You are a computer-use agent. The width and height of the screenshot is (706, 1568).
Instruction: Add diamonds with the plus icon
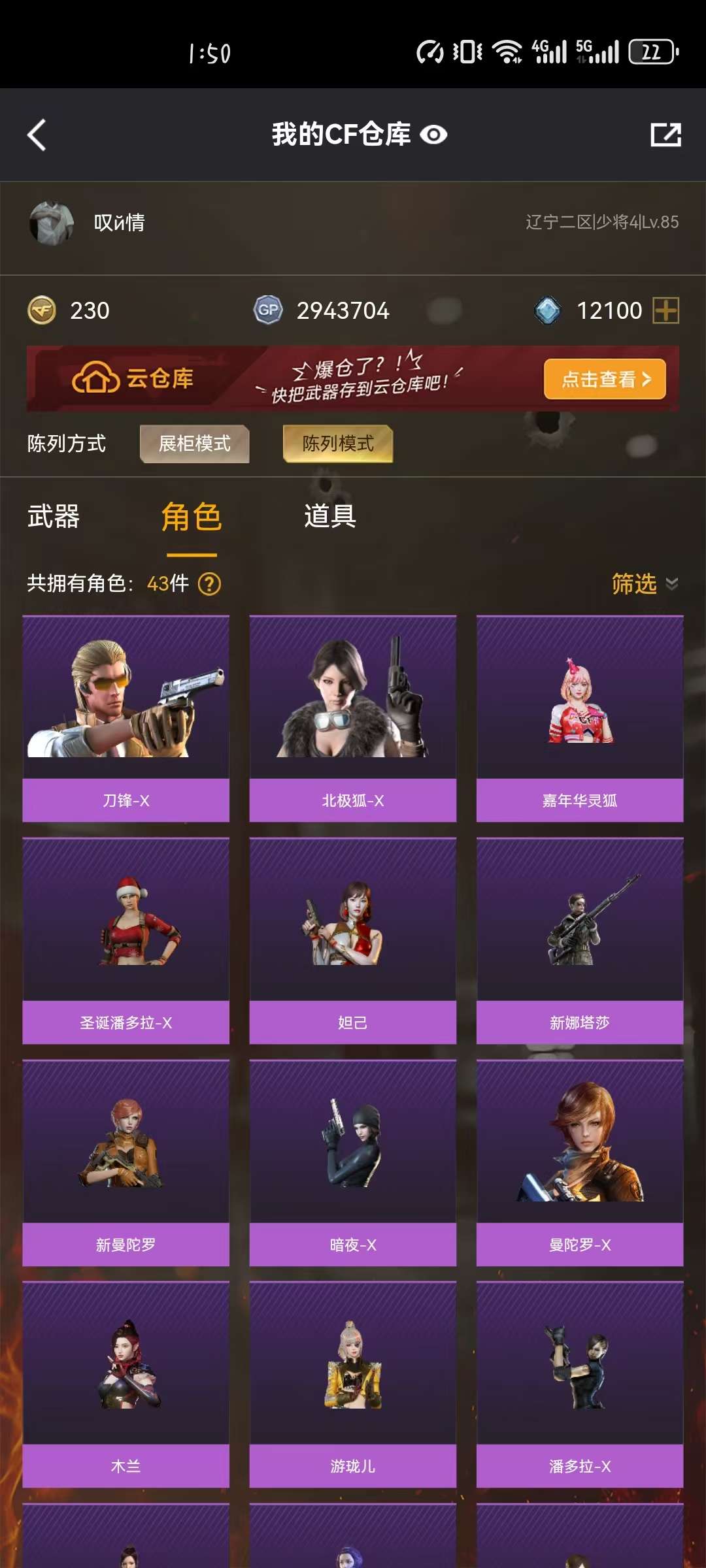(665, 310)
